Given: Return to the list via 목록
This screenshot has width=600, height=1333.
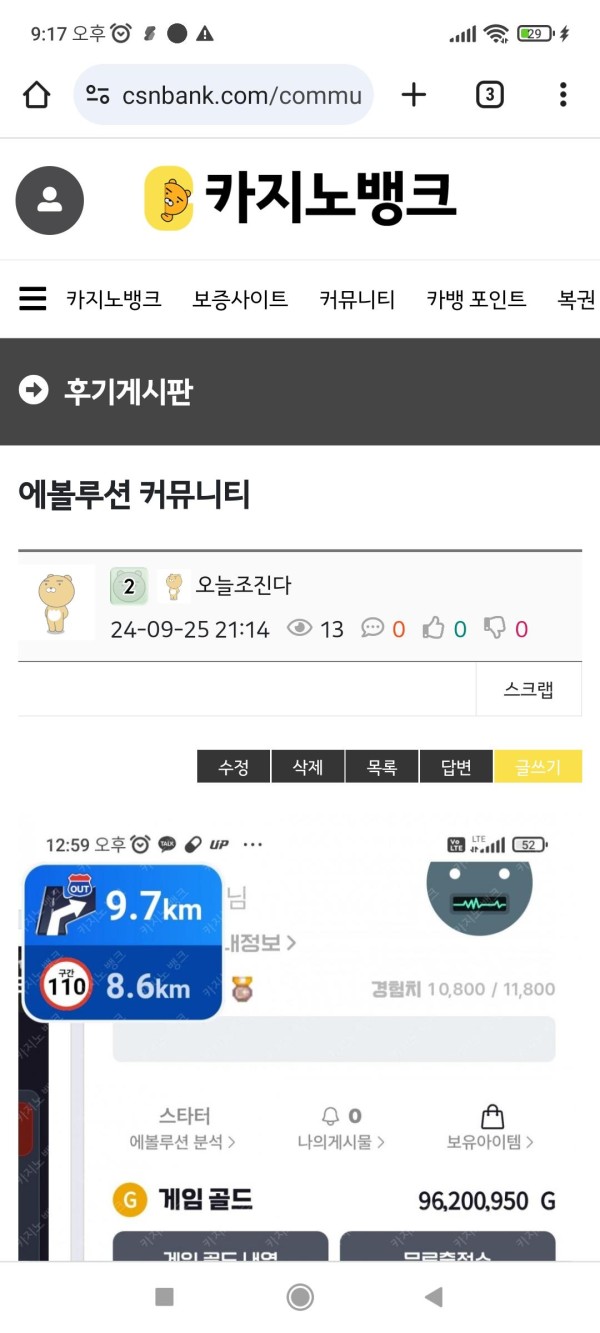Looking at the screenshot, I should point(382,767).
